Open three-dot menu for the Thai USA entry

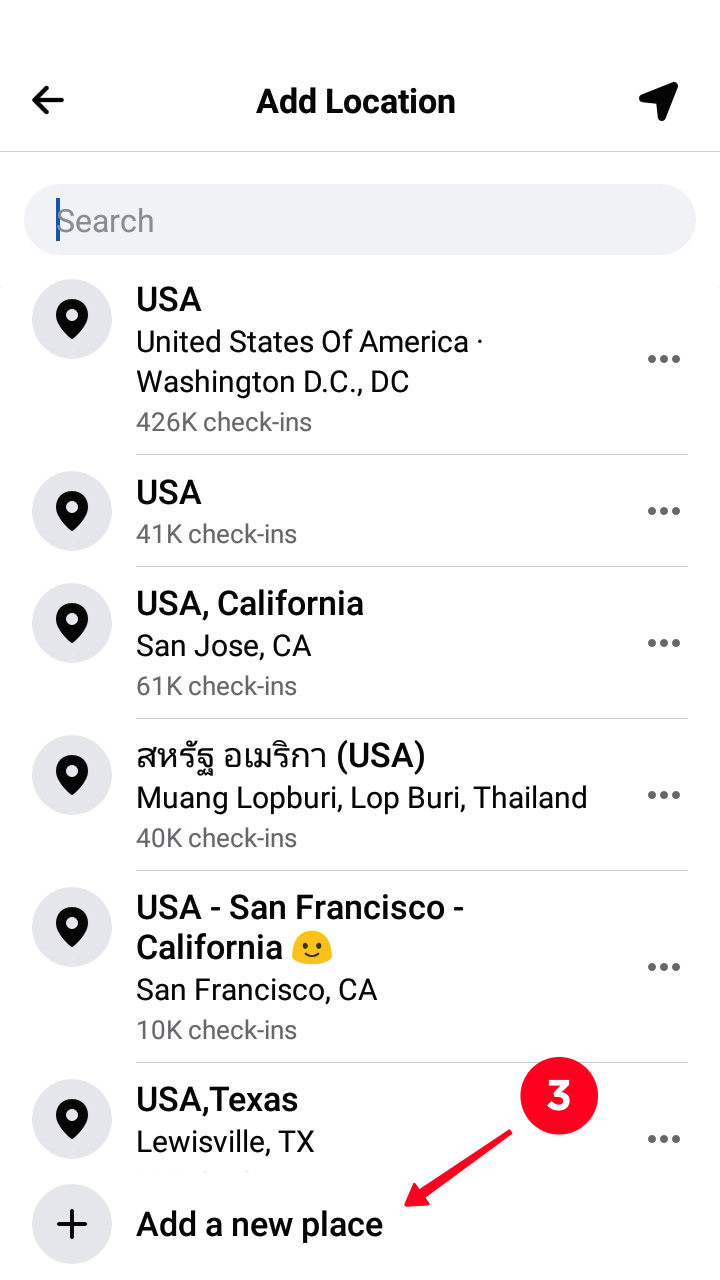pyautogui.click(x=664, y=794)
